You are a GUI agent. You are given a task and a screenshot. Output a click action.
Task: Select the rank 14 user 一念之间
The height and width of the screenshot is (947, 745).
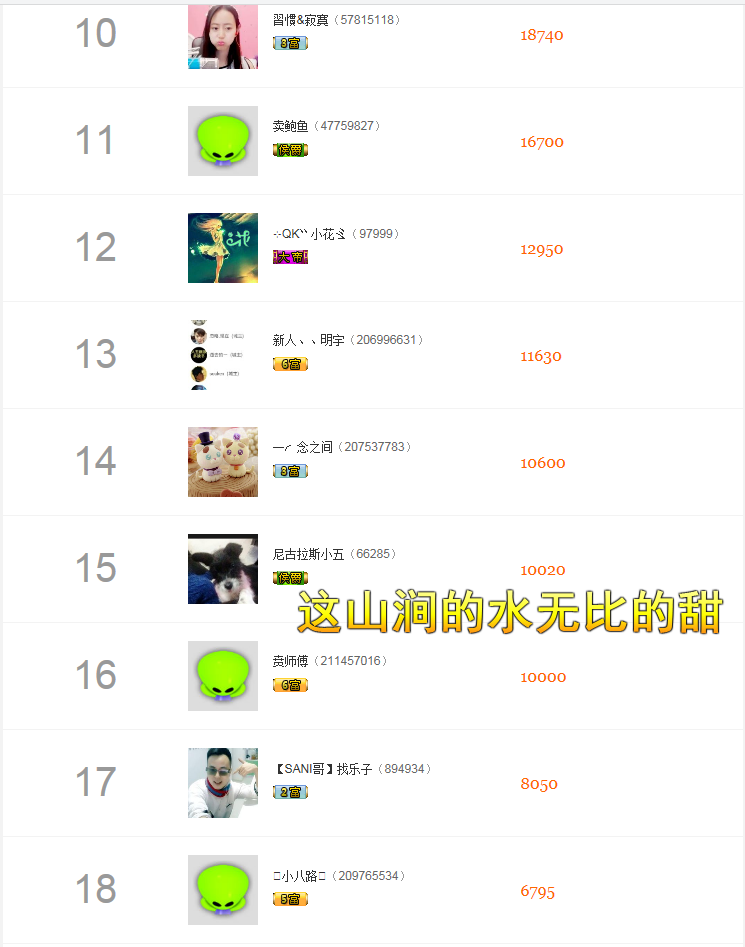pyautogui.click(x=302, y=447)
